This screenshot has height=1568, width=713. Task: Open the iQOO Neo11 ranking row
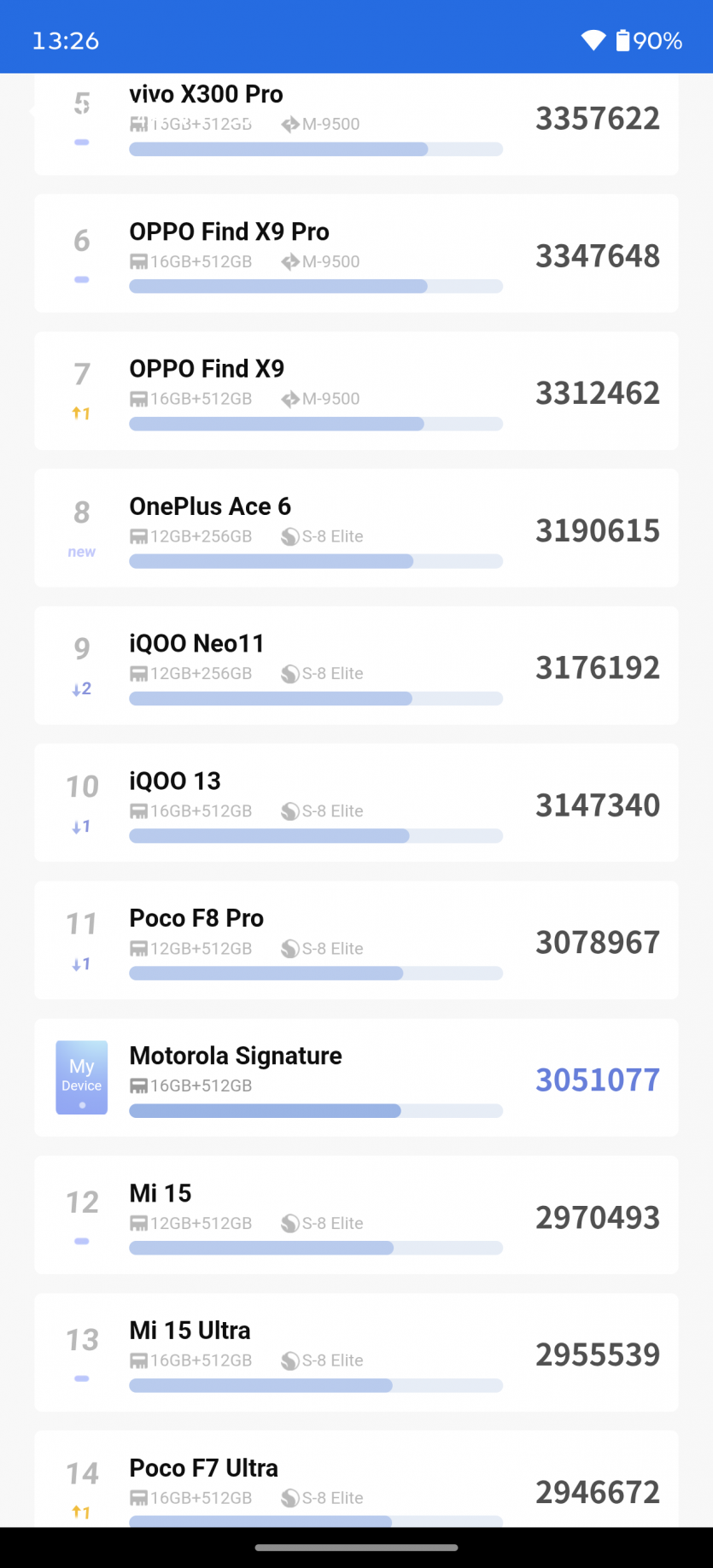click(356, 666)
